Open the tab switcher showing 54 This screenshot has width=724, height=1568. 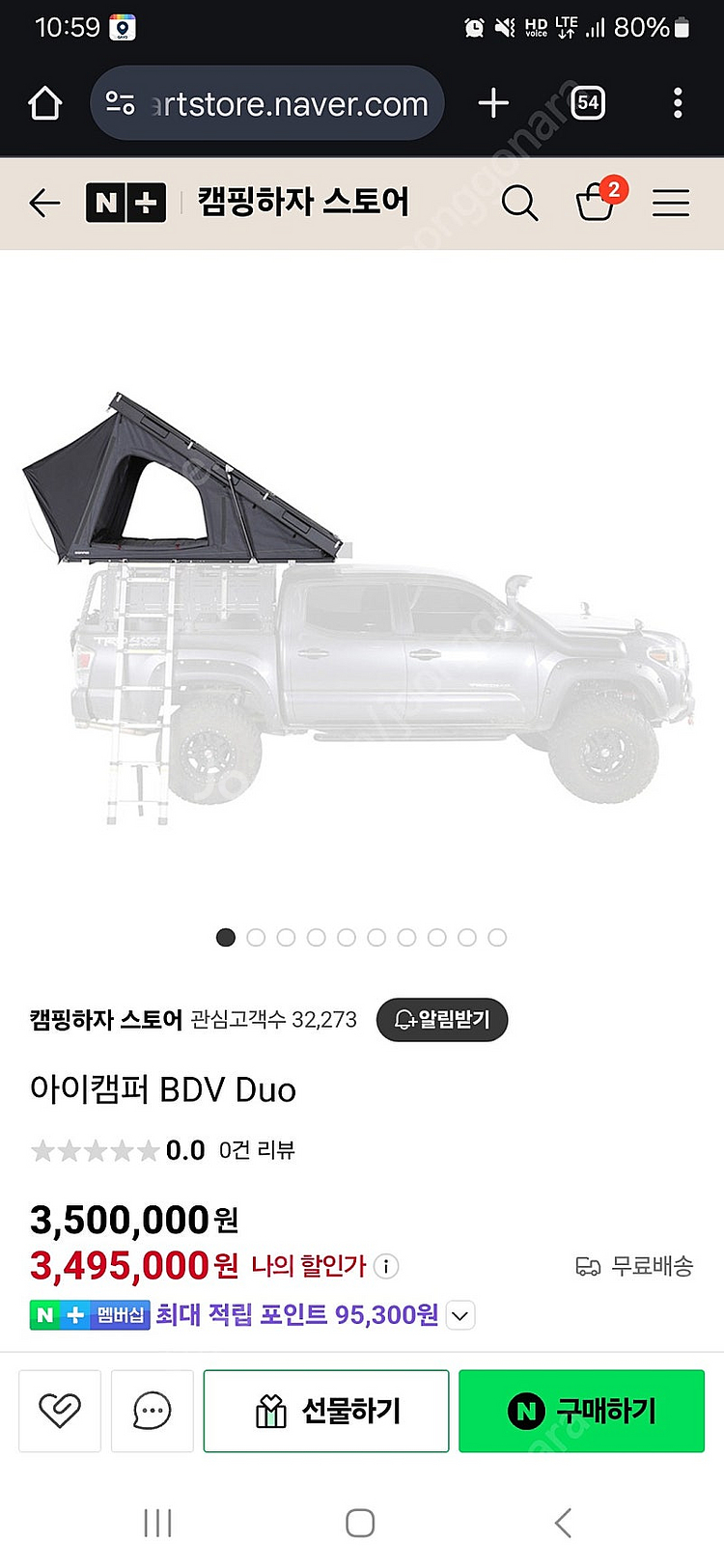point(588,103)
